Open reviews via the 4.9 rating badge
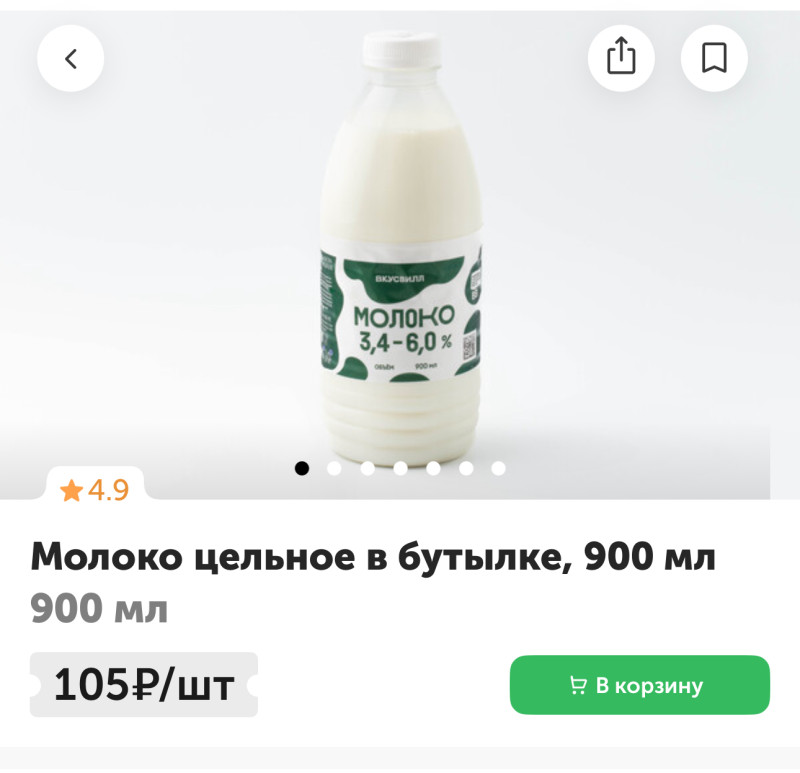Screen dimensions: 800x773 point(95,490)
